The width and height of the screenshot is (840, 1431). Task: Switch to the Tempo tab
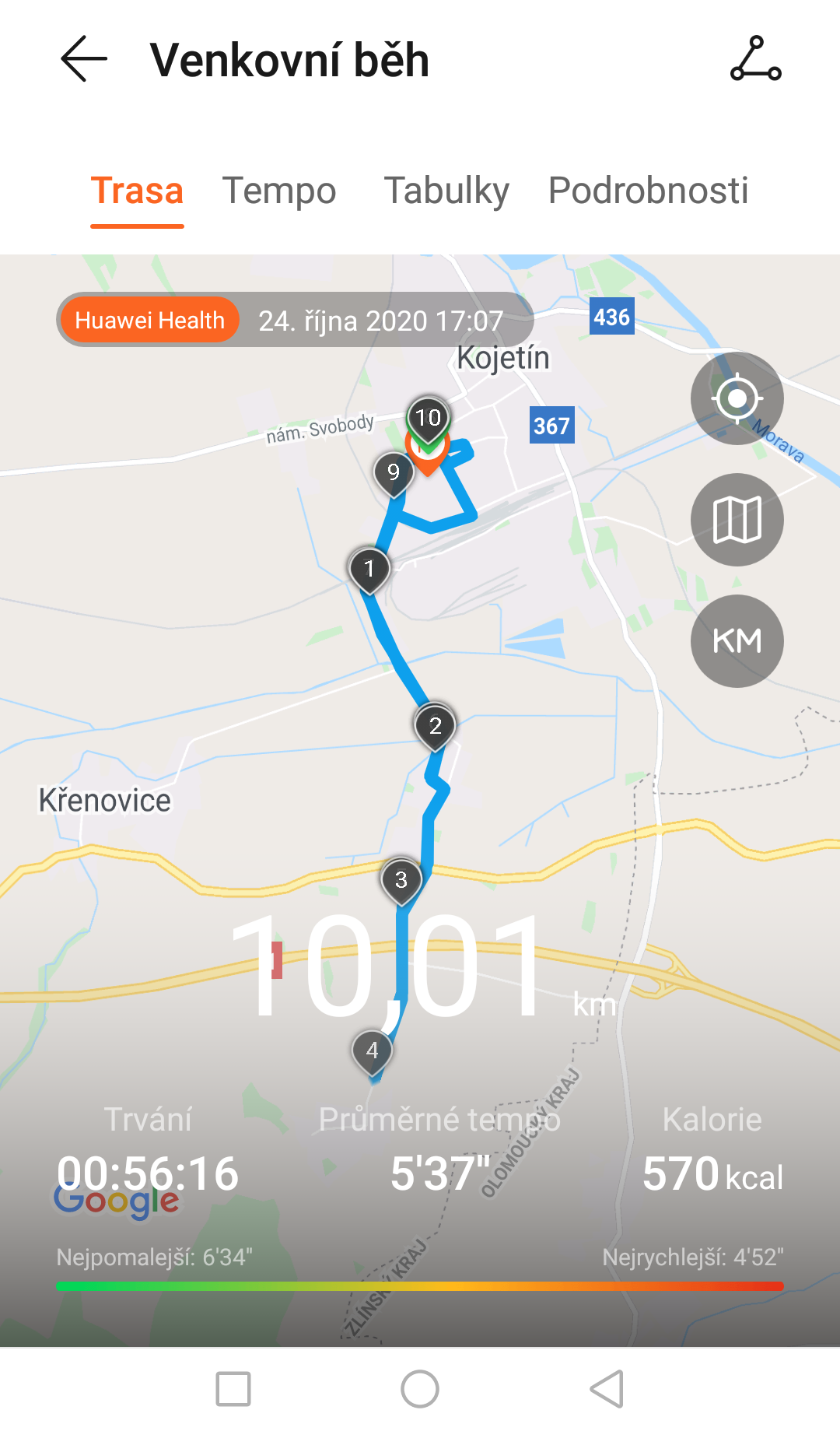(279, 191)
